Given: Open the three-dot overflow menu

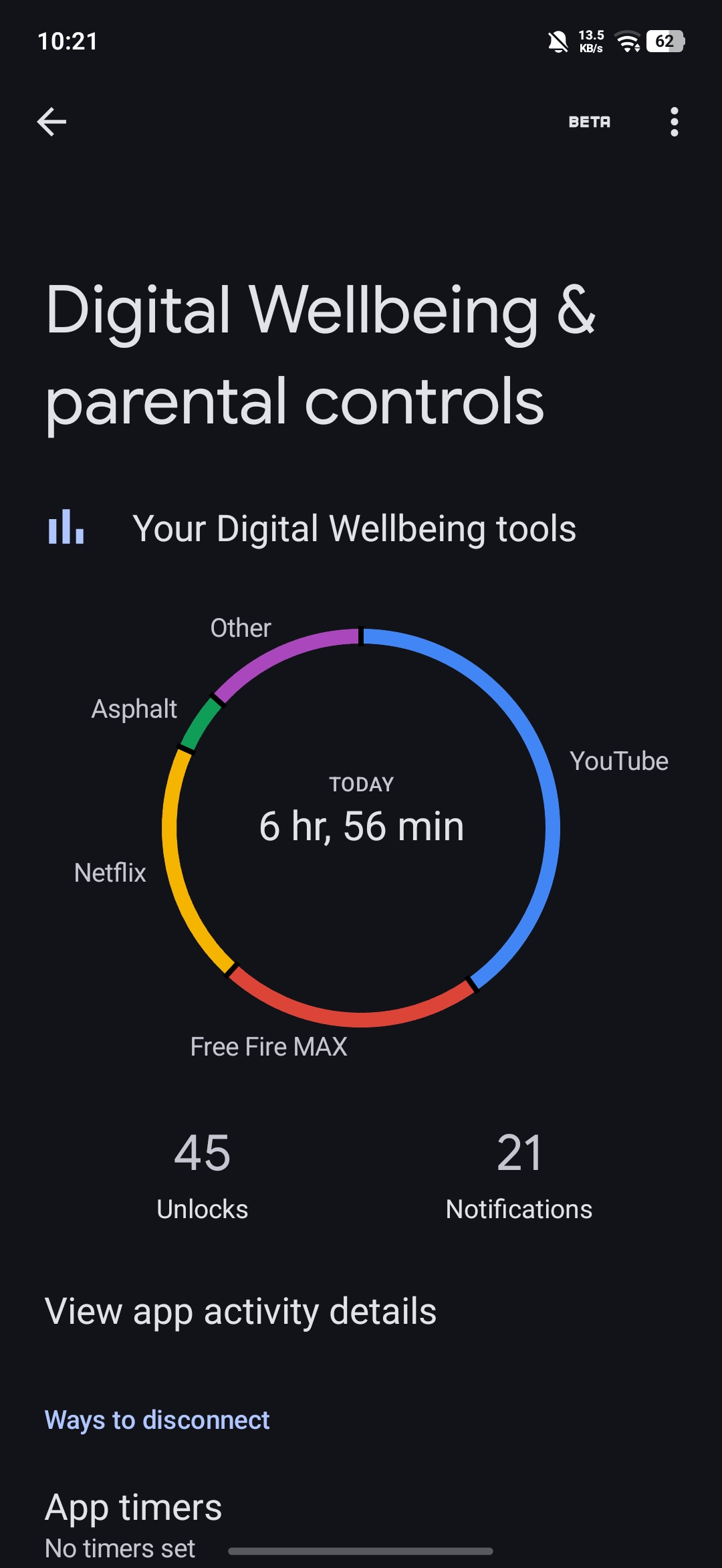Looking at the screenshot, I should [674, 122].
